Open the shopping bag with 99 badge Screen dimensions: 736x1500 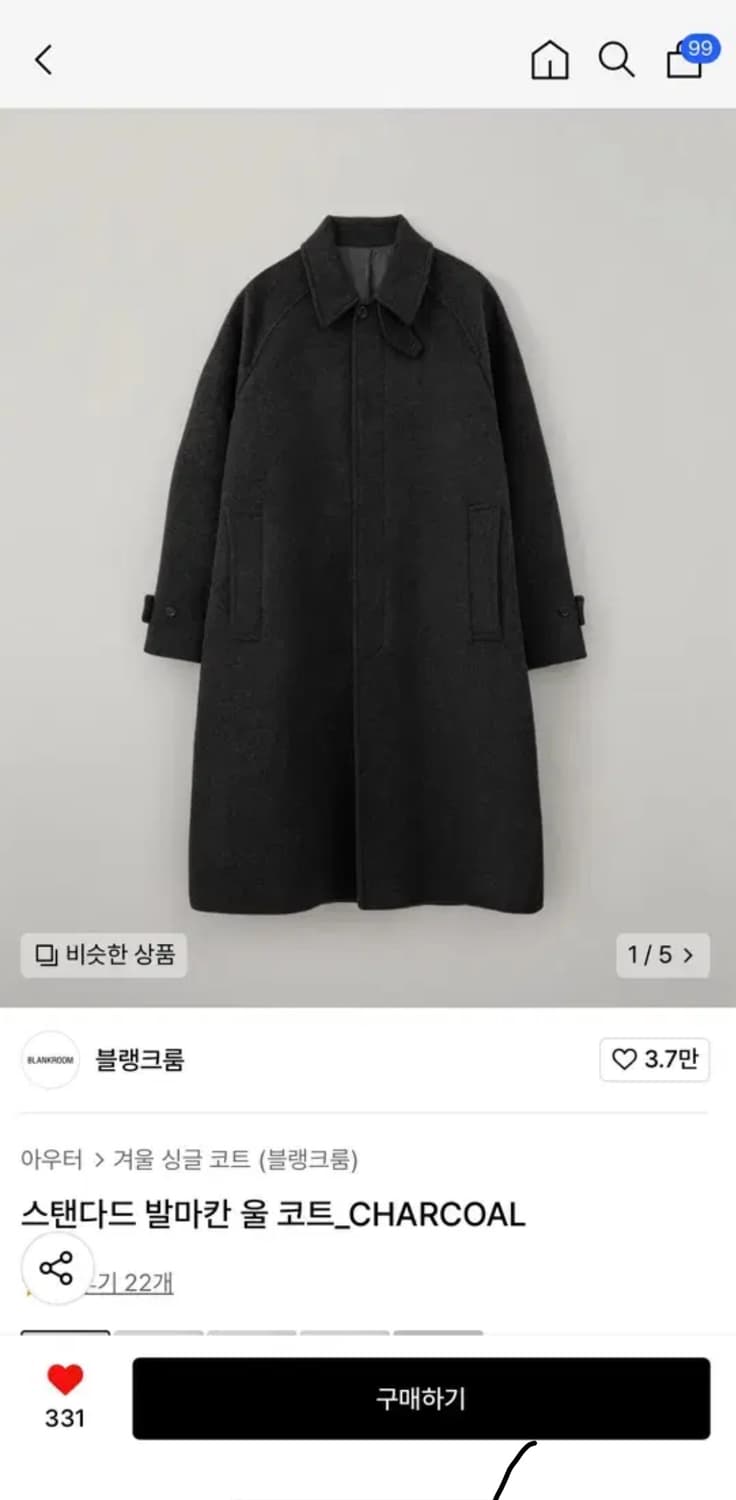point(687,59)
